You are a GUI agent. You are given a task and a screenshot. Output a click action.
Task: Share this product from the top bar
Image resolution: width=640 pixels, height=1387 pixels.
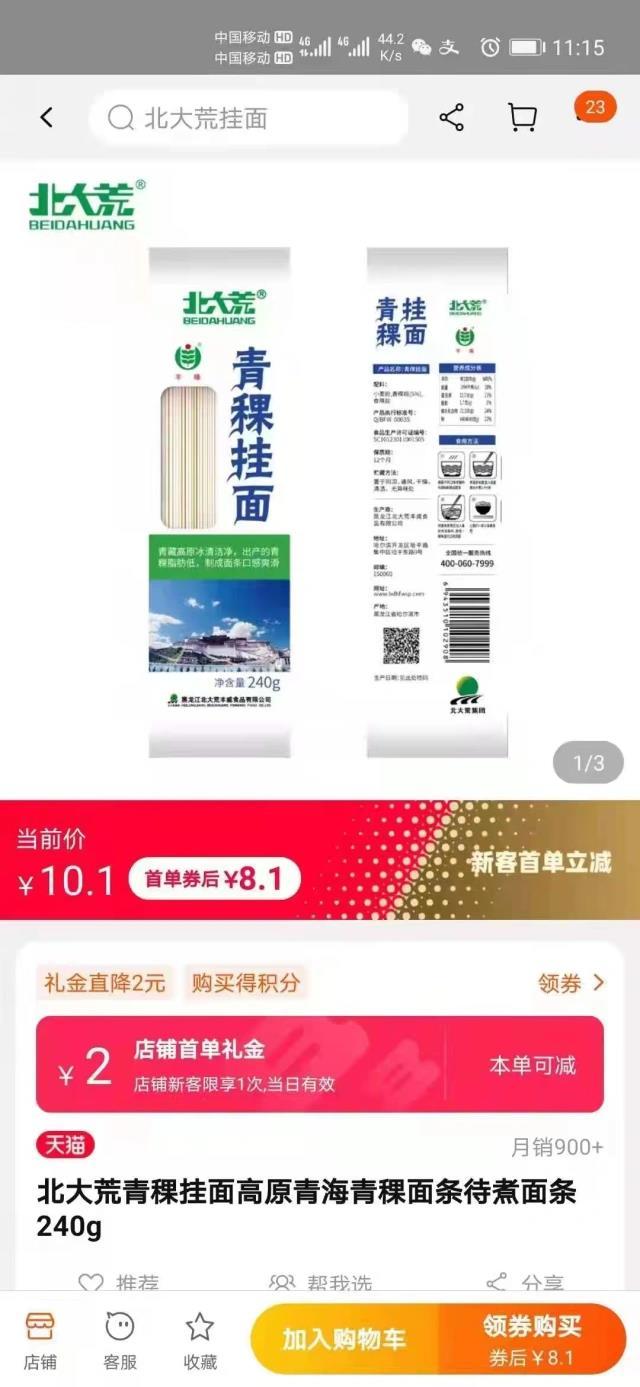(x=452, y=118)
